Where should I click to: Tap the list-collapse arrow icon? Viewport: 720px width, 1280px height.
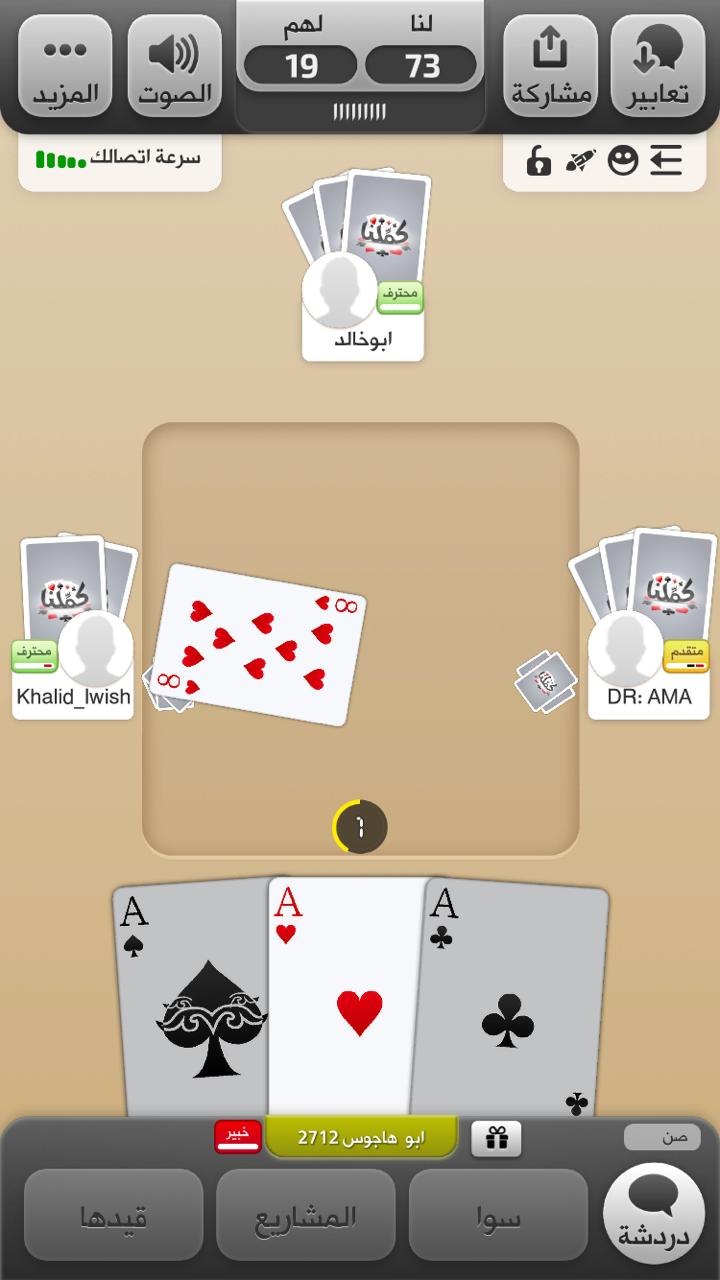pyautogui.click(x=665, y=160)
